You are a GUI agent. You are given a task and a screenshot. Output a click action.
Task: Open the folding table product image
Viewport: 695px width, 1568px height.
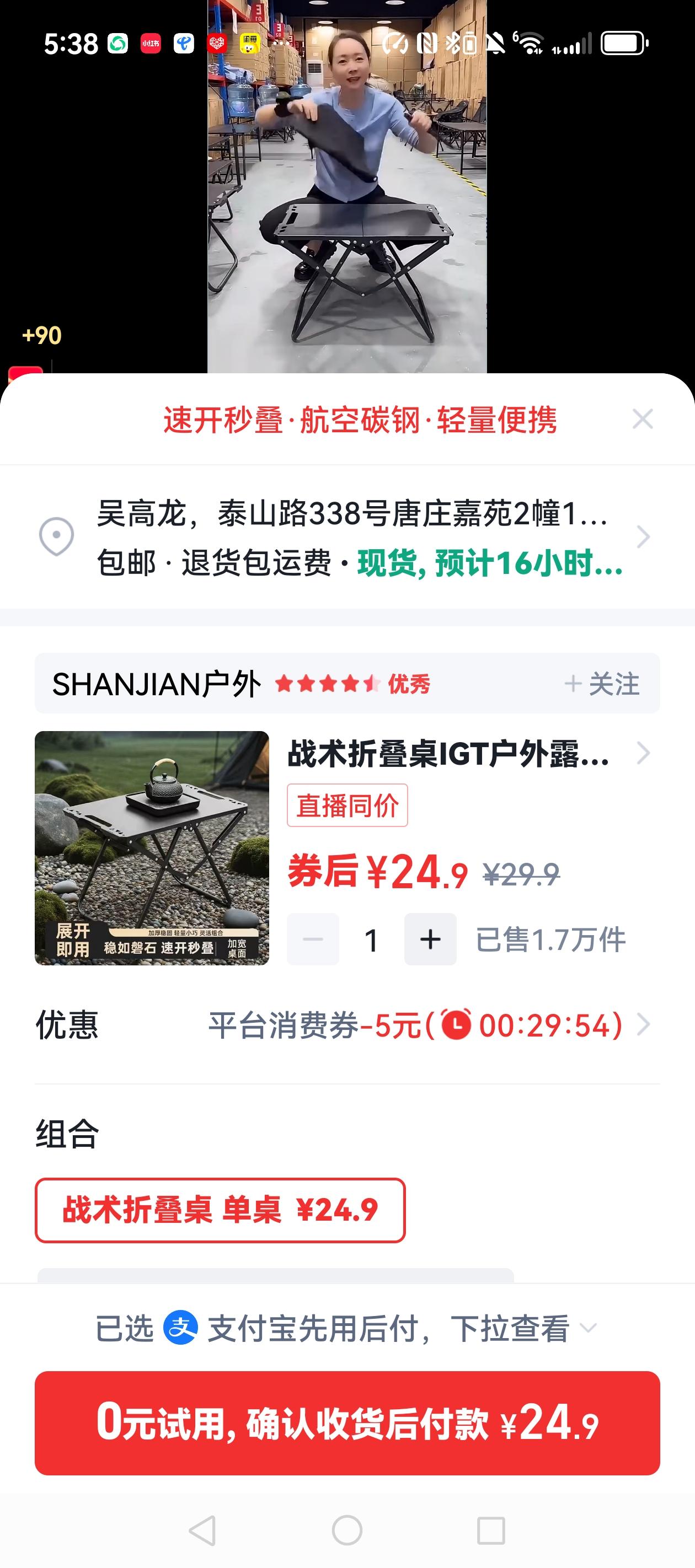[152, 848]
